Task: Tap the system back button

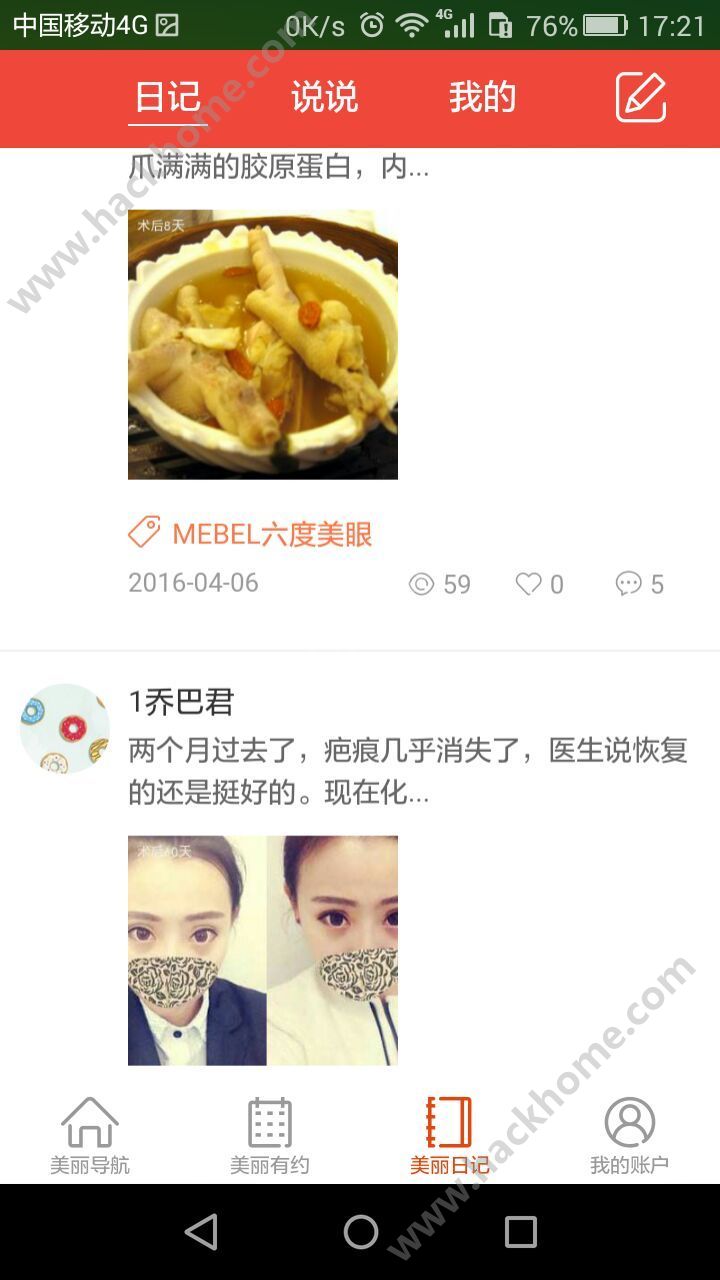Action: 201,1232
